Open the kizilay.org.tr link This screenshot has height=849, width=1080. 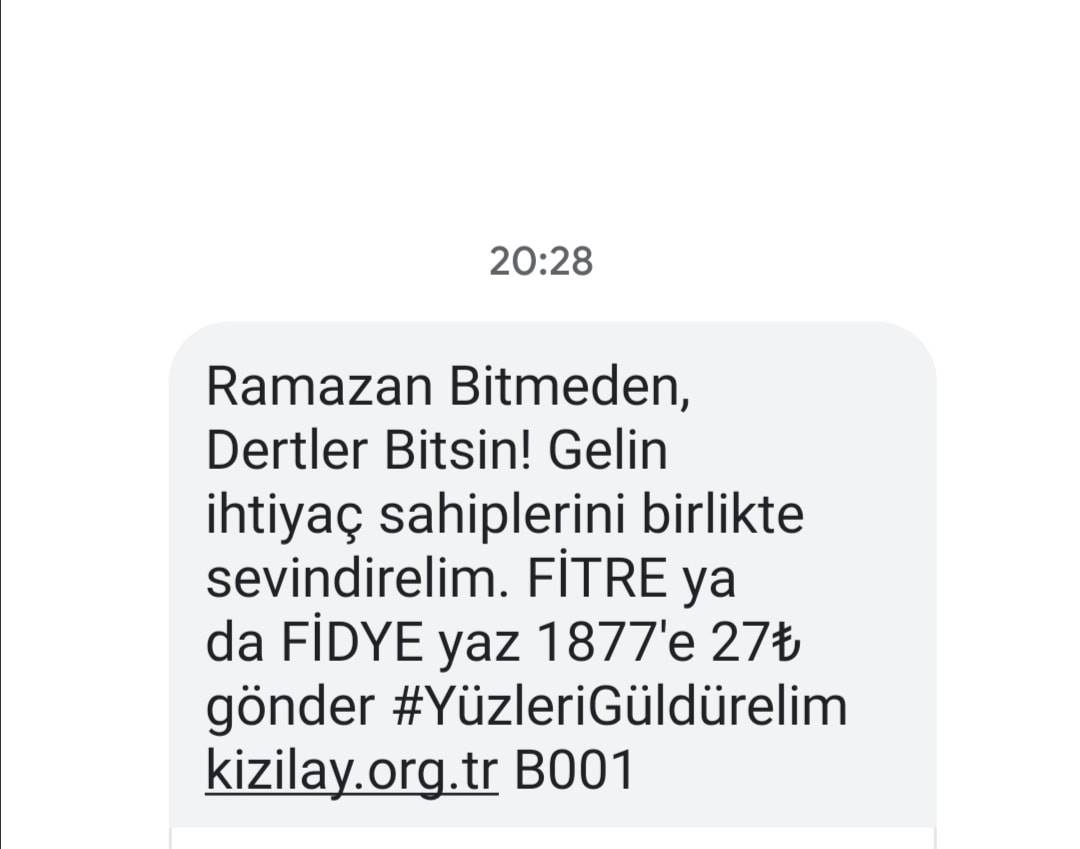pyautogui.click(x=351, y=771)
